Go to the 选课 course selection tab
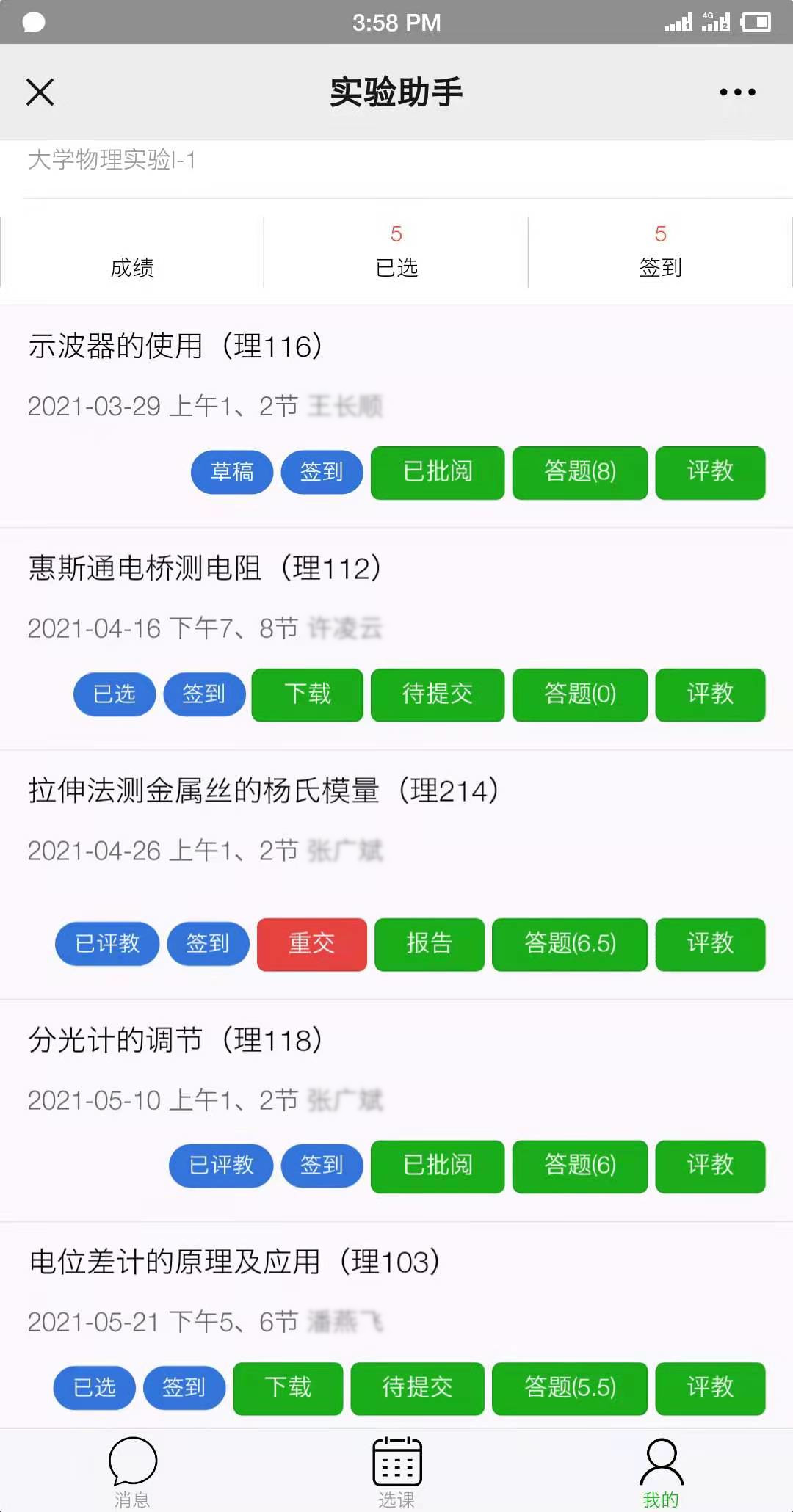 tap(396, 1471)
